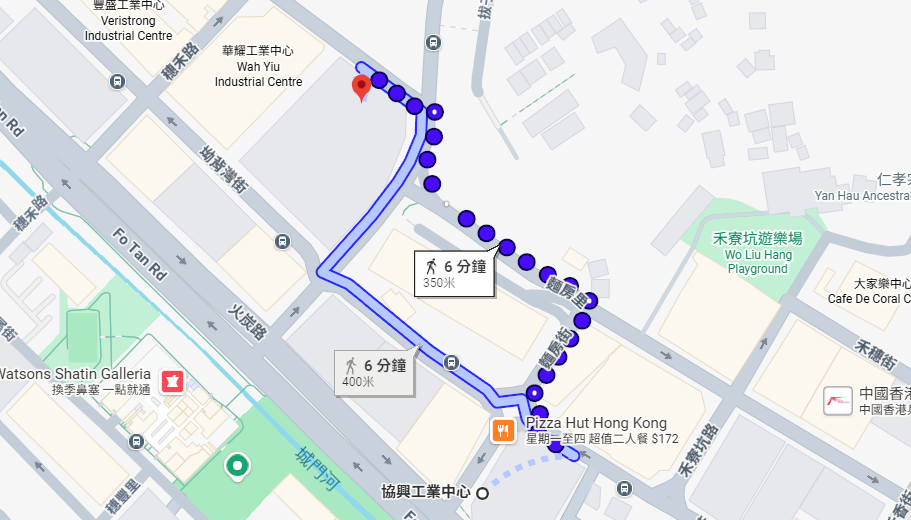
Task: Open Pizza Hut Hong Kong place marker
Action: pyautogui.click(x=502, y=431)
